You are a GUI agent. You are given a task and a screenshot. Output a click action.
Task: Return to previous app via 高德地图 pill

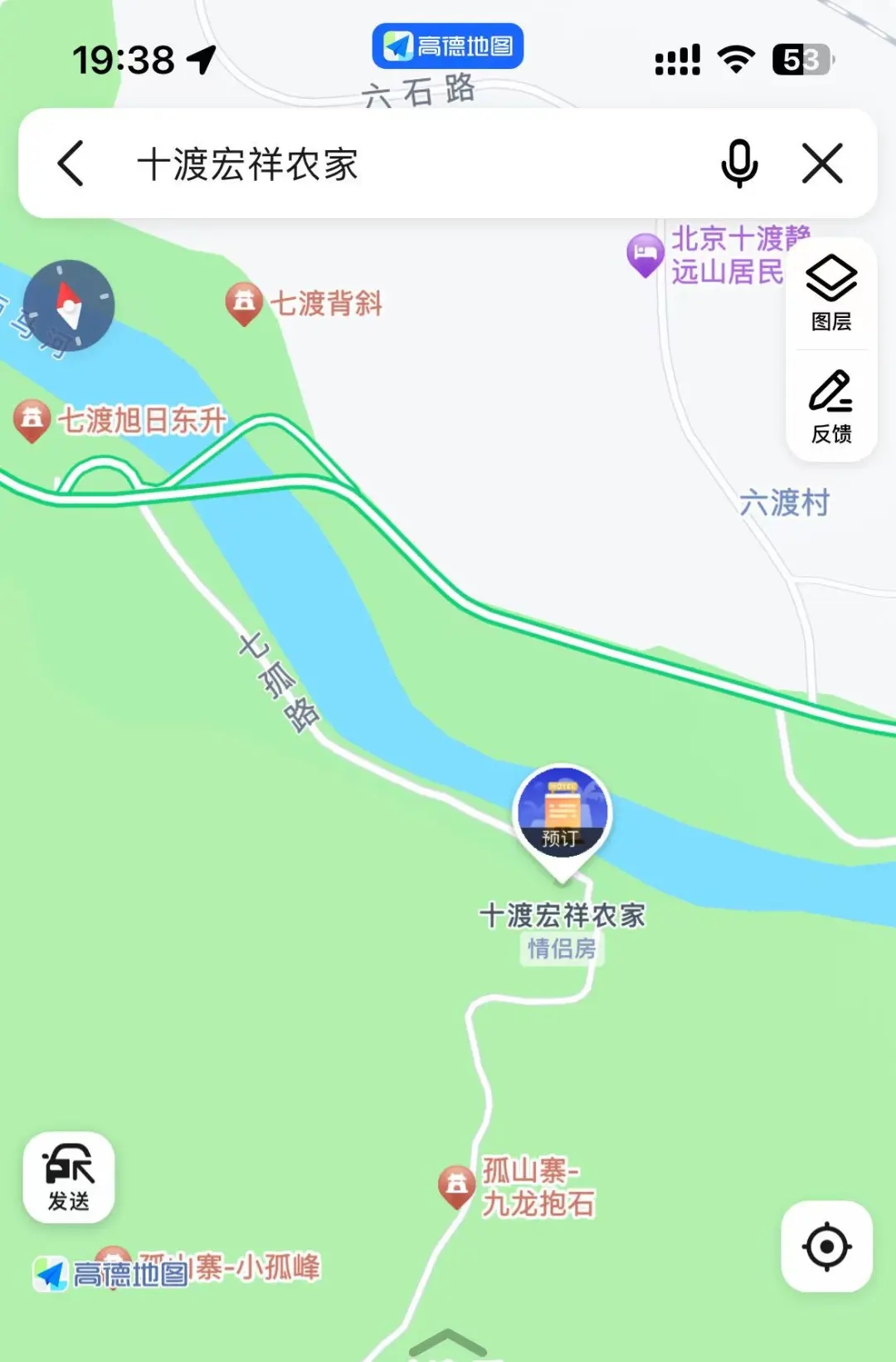pyautogui.click(x=448, y=46)
